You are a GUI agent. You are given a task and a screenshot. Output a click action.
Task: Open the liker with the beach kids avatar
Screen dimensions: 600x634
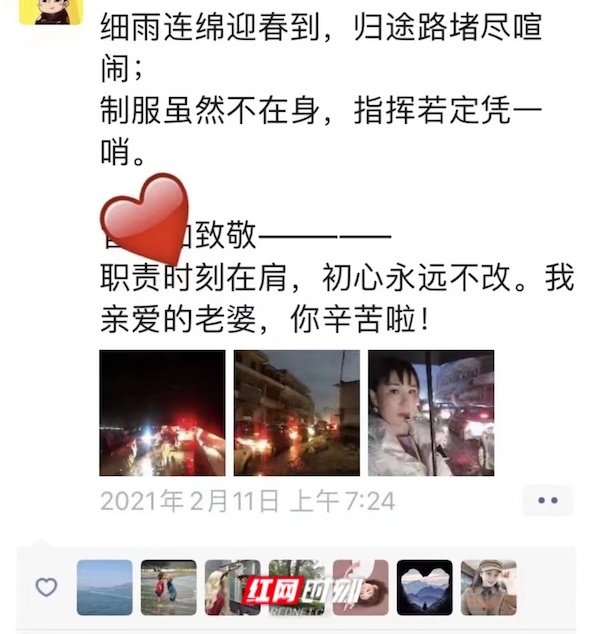click(x=168, y=587)
